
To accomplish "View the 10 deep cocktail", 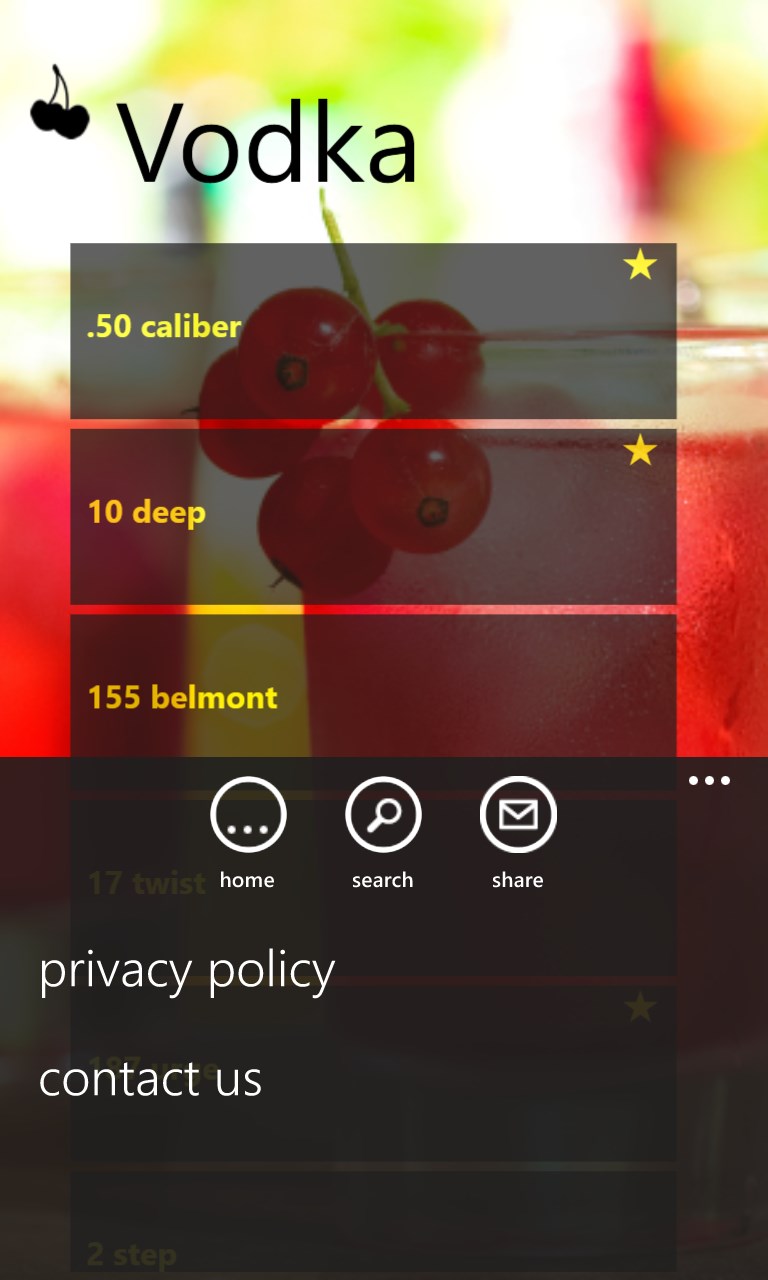I will point(373,516).
